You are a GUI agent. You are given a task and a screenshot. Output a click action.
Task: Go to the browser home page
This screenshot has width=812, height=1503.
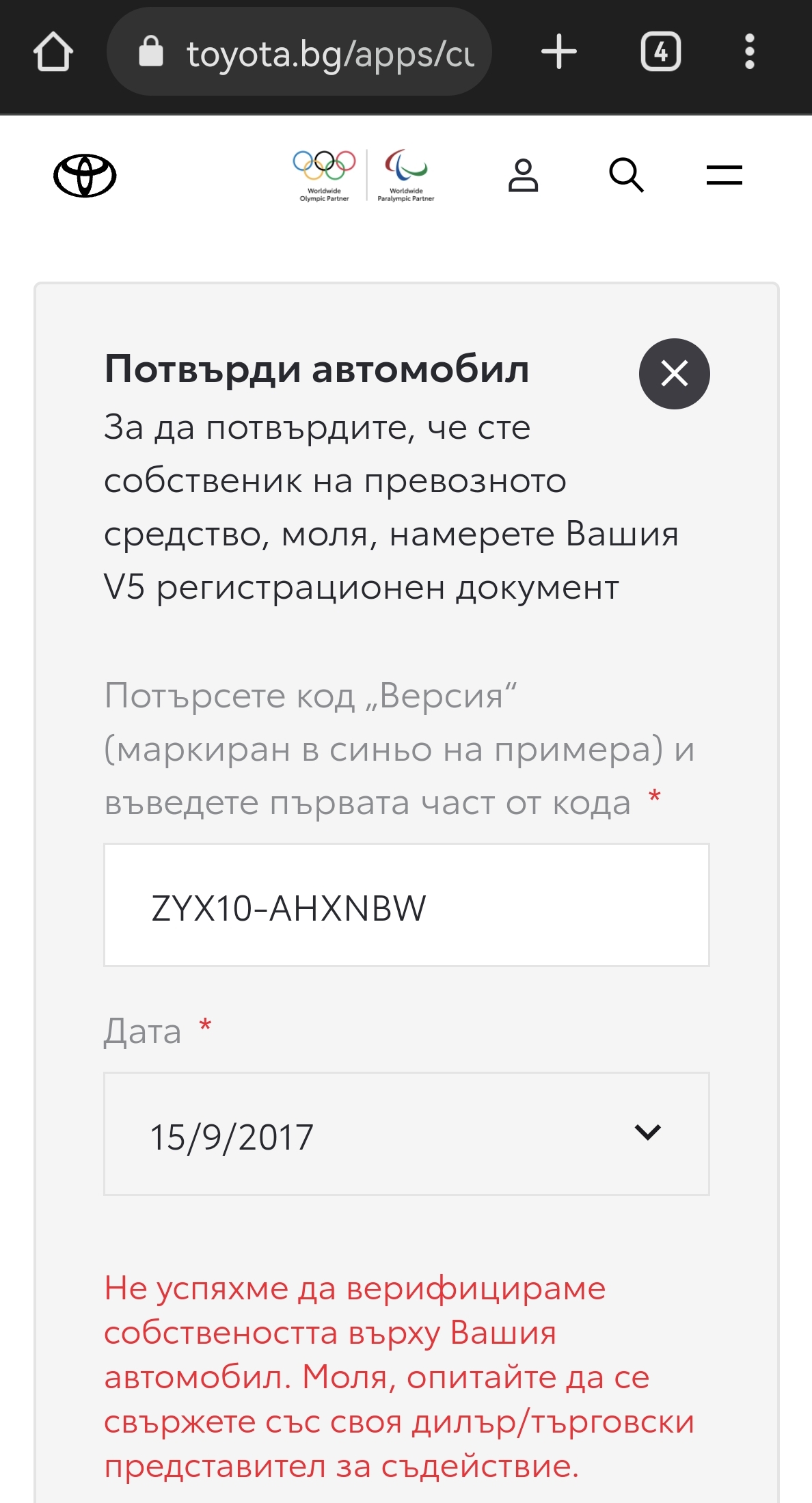tap(53, 53)
